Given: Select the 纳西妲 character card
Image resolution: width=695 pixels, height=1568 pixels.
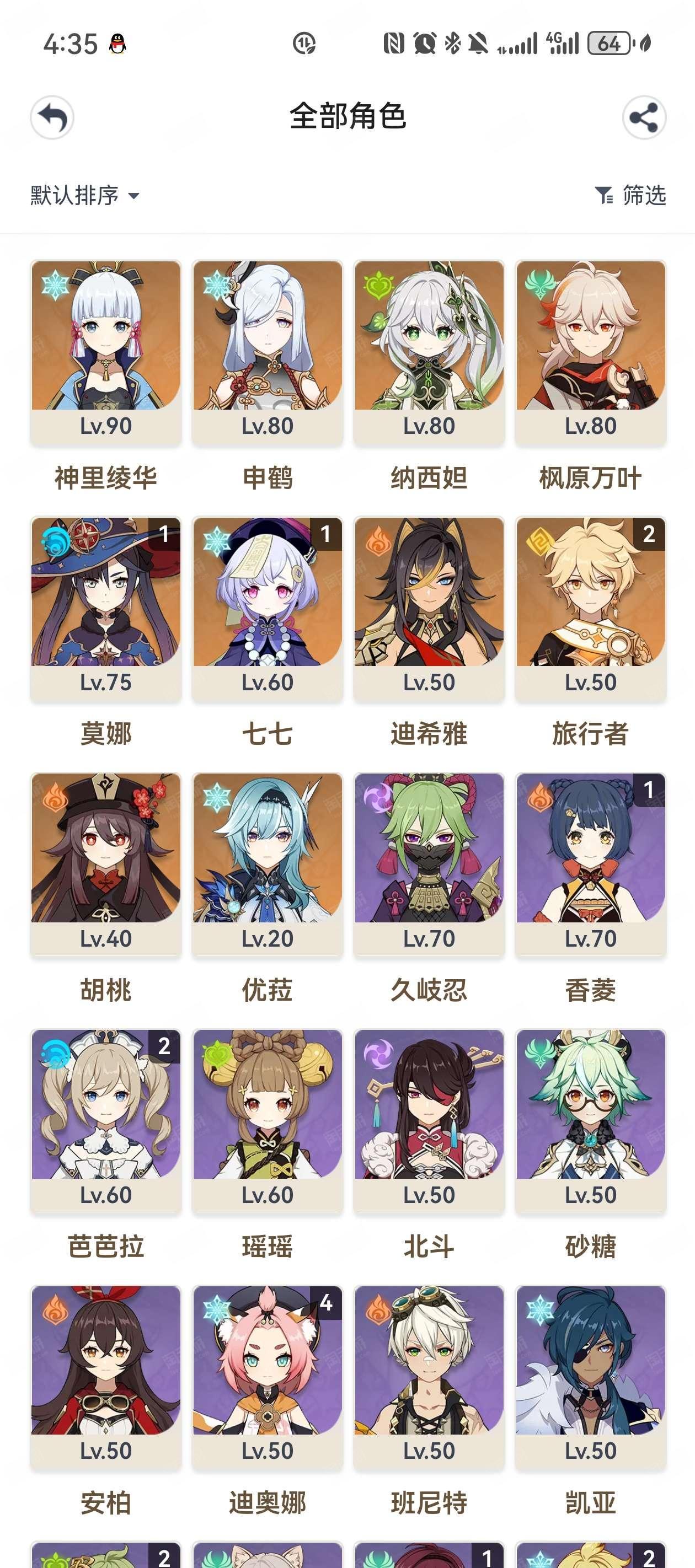Looking at the screenshot, I should [x=429, y=353].
